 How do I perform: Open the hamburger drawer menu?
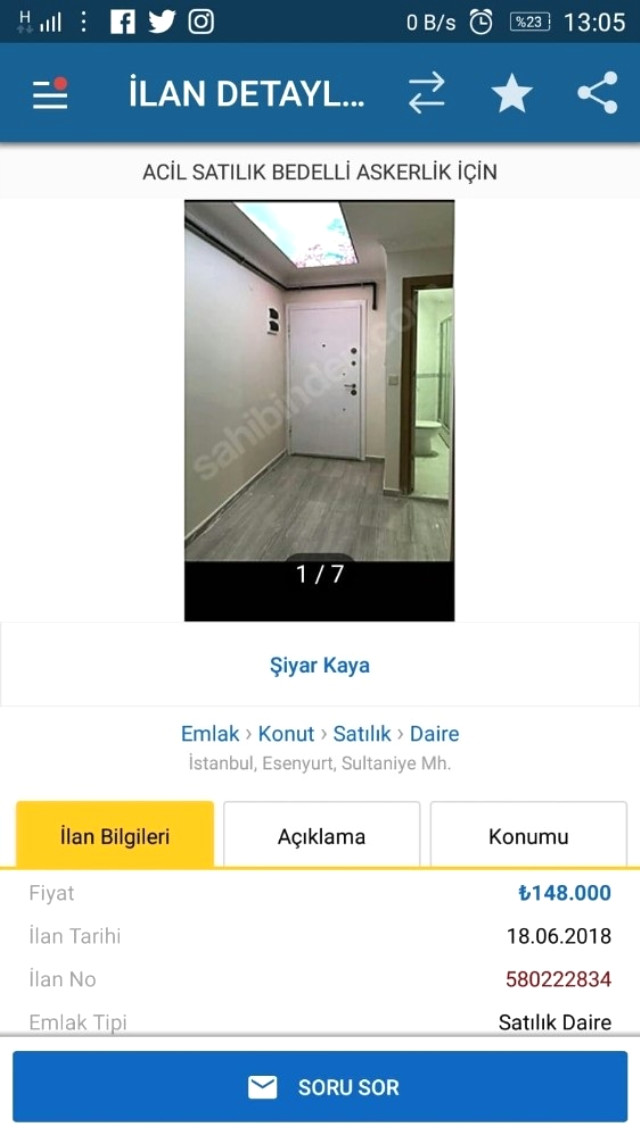coord(49,94)
